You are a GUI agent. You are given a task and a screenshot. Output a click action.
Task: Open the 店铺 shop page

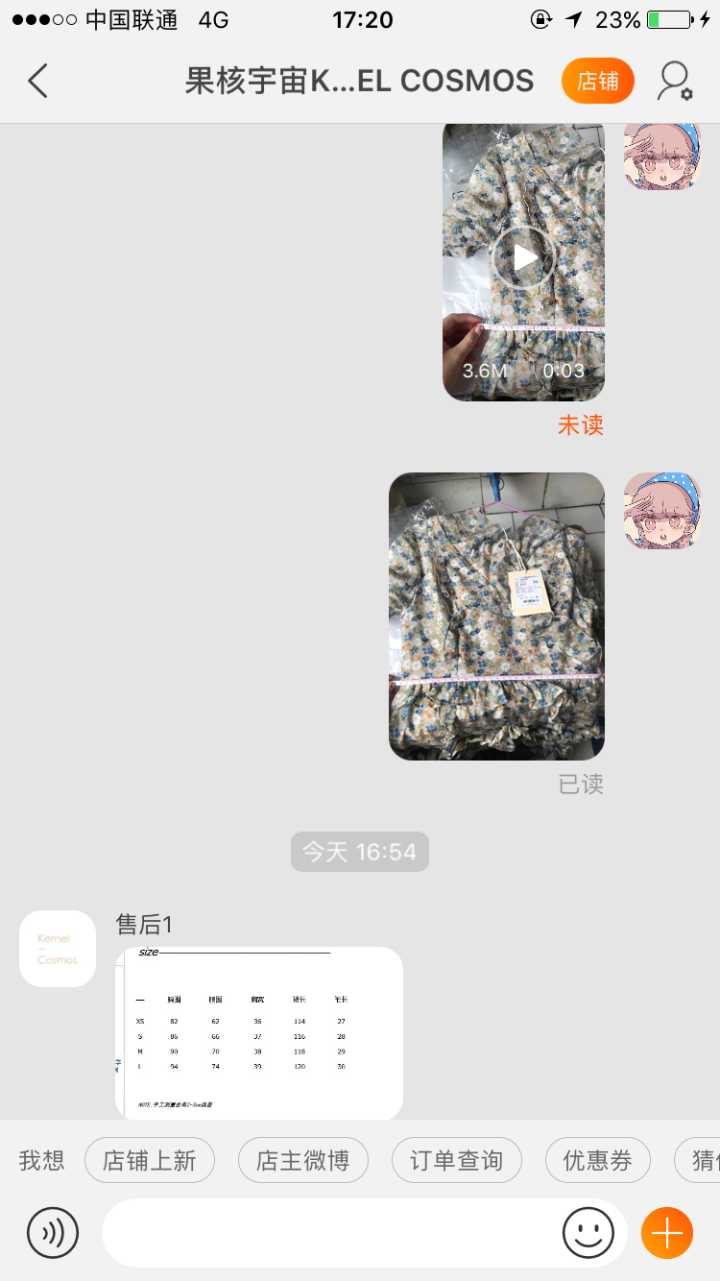[598, 81]
